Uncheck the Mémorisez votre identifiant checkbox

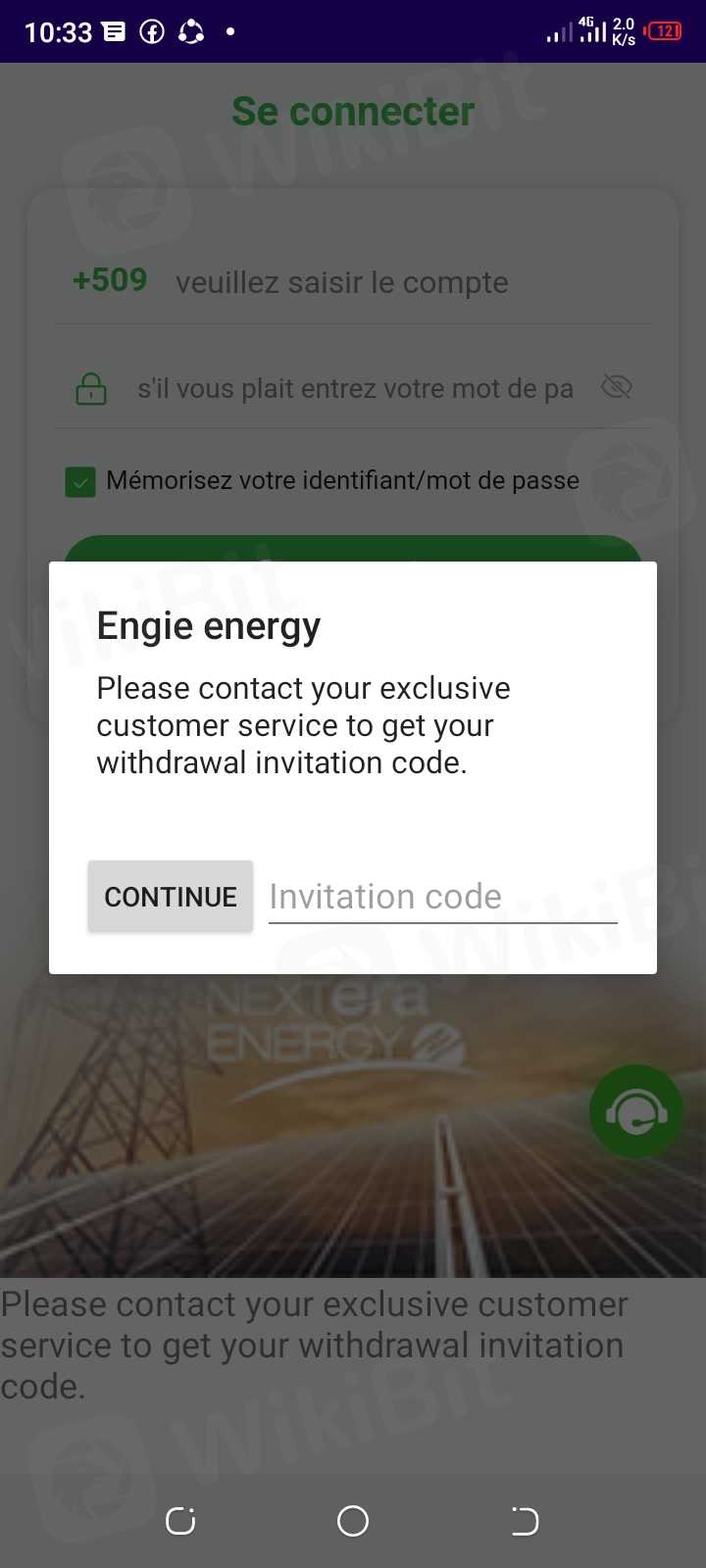pos(80,481)
